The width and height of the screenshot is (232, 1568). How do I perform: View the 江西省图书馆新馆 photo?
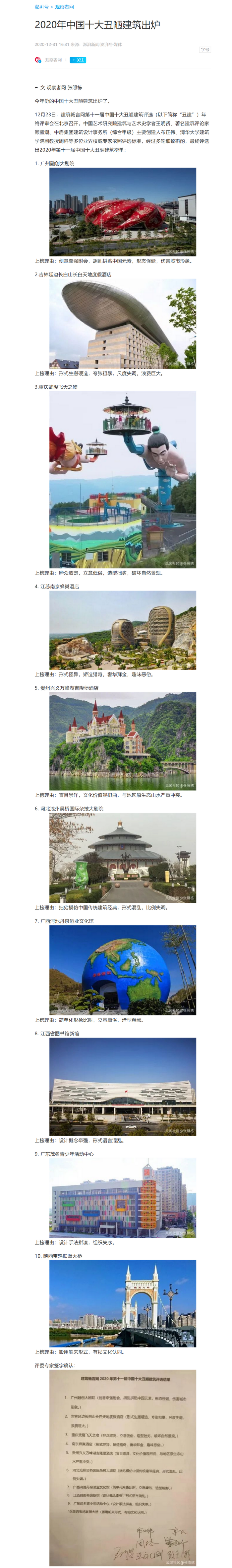pyautogui.click(x=123, y=1086)
